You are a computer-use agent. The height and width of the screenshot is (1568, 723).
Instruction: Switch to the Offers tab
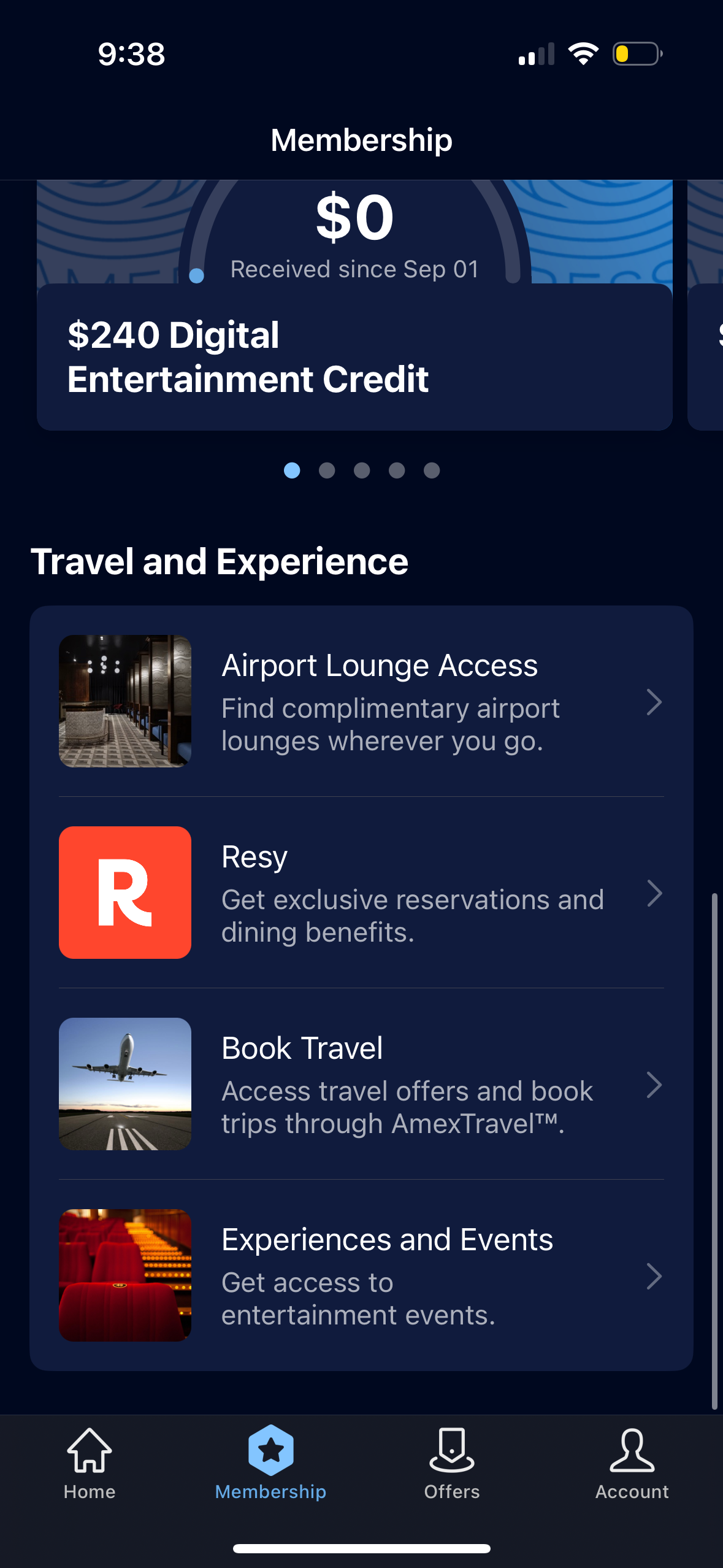point(451,1472)
